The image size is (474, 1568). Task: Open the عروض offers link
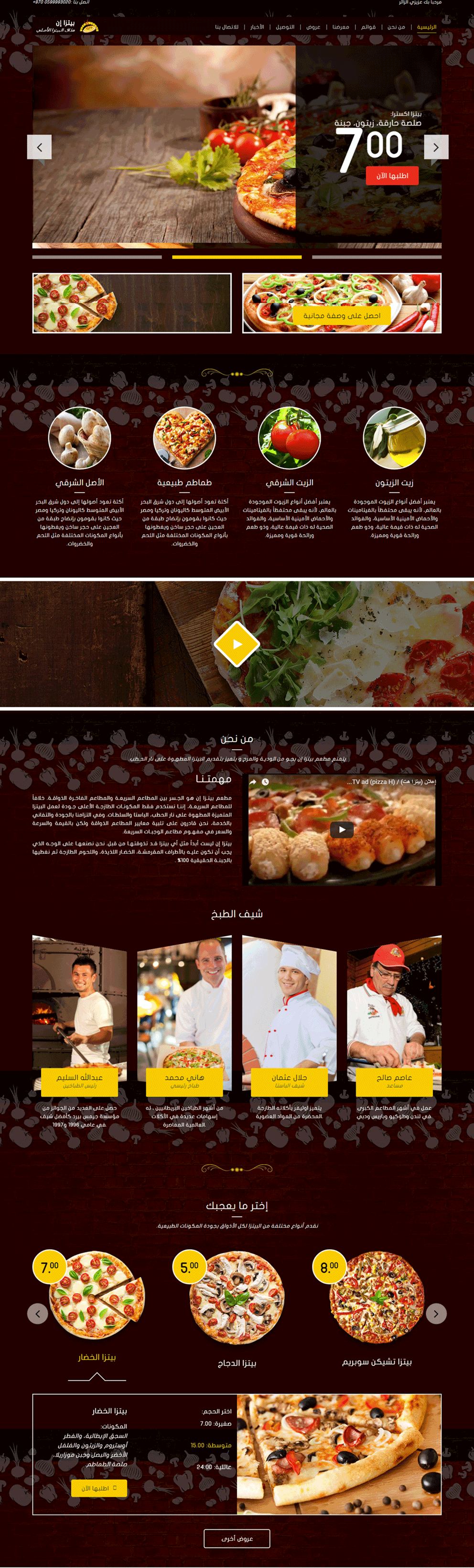pyautogui.click(x=313, y=27)
